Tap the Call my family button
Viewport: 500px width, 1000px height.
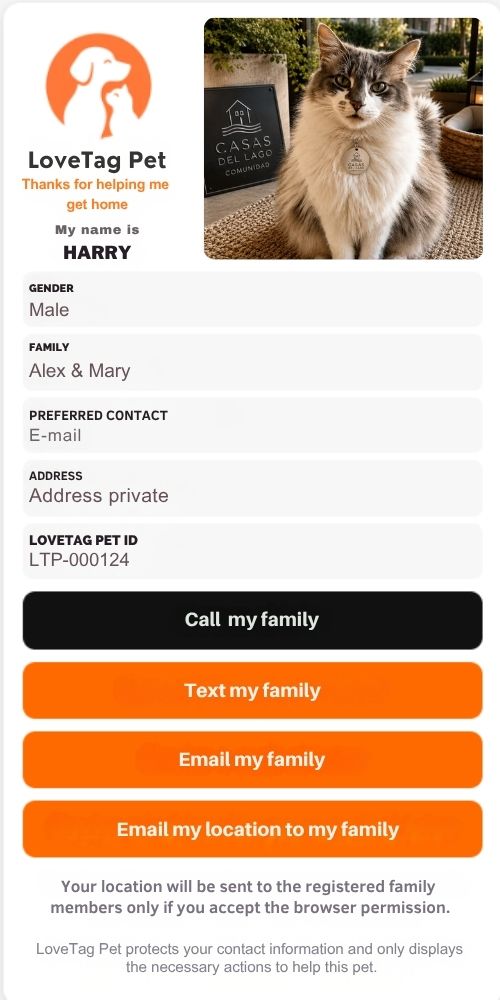[253, 620]
